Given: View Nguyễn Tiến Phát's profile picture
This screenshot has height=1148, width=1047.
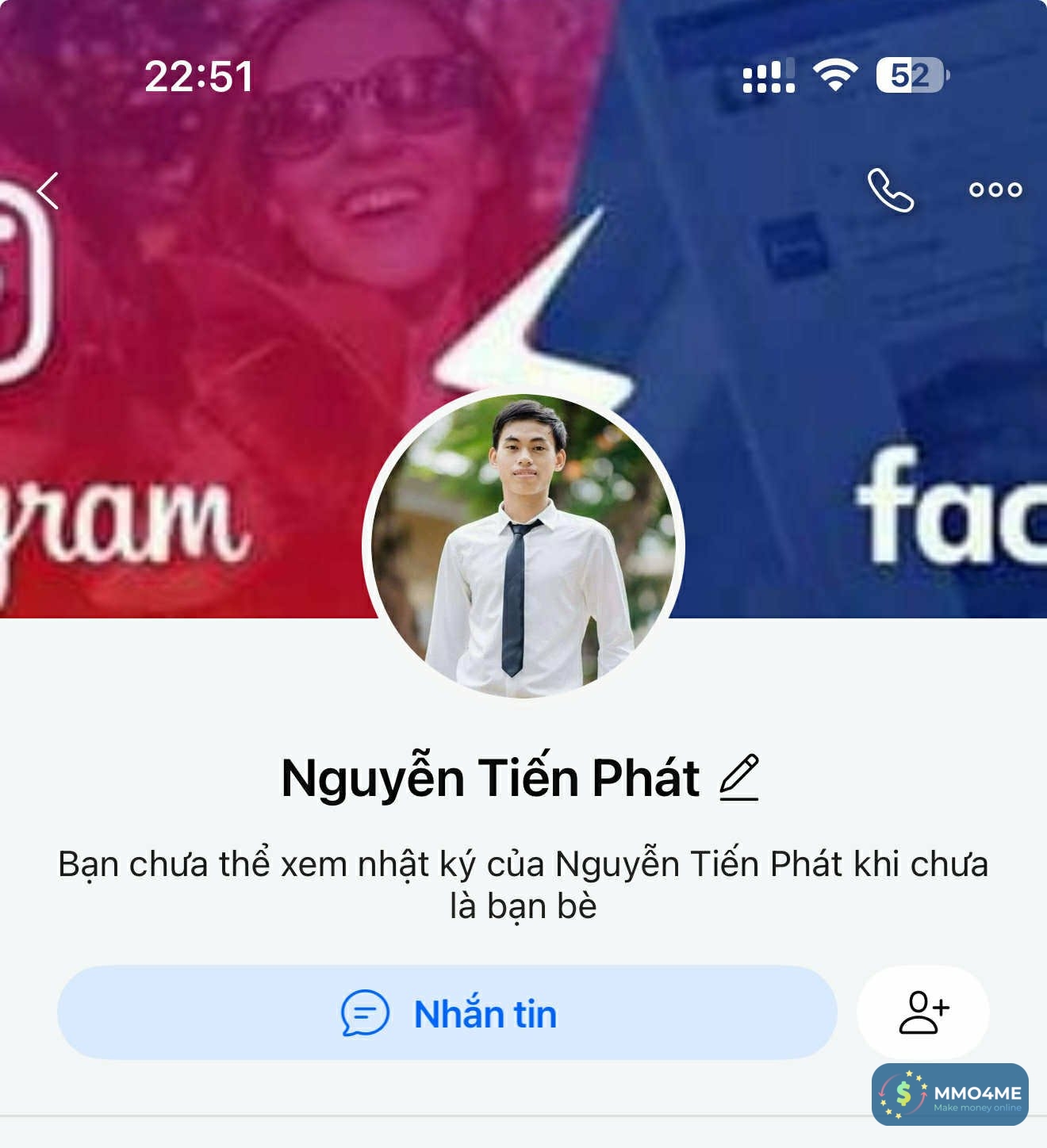Looking at the screenshot, I should click(x=523, y=545).
